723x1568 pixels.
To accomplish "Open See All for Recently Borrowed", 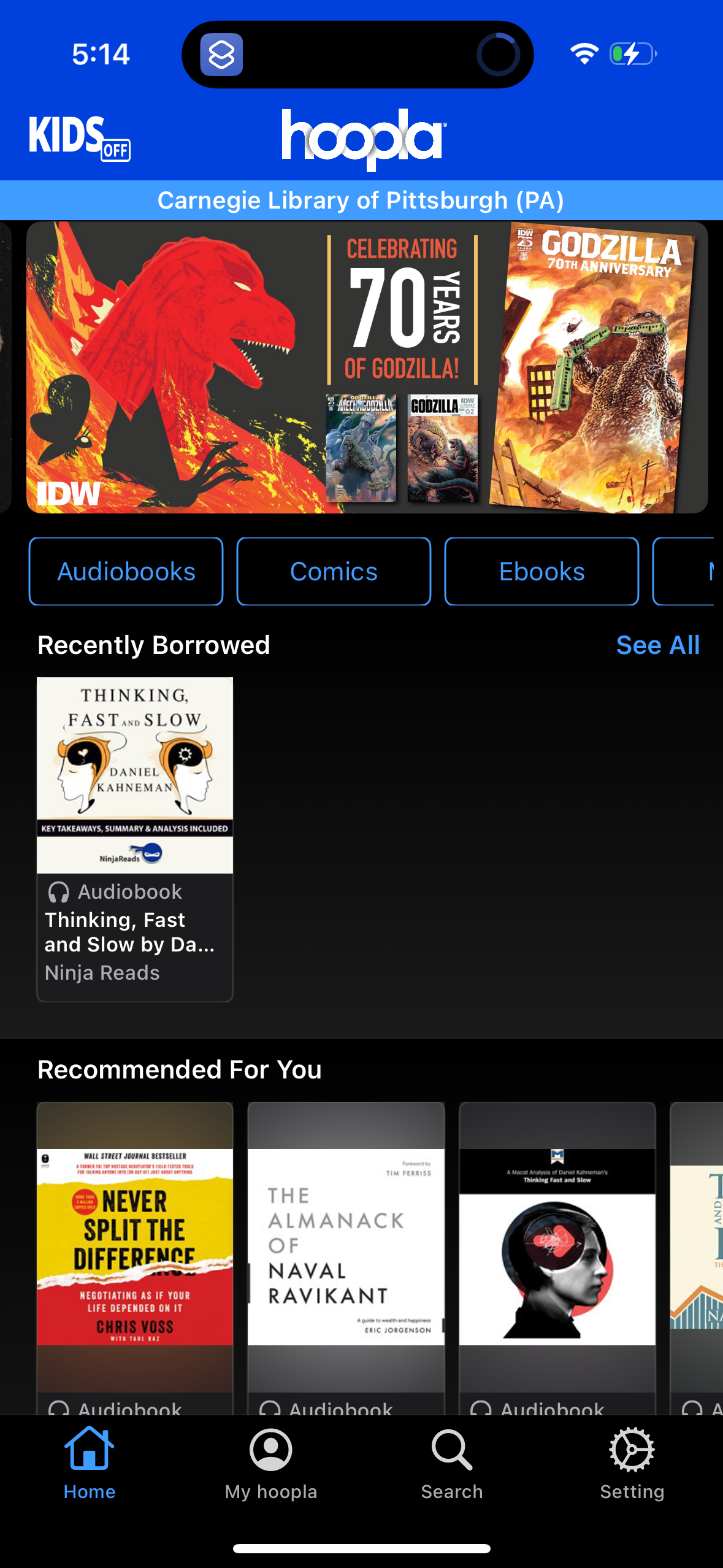I will click(659, 645).
